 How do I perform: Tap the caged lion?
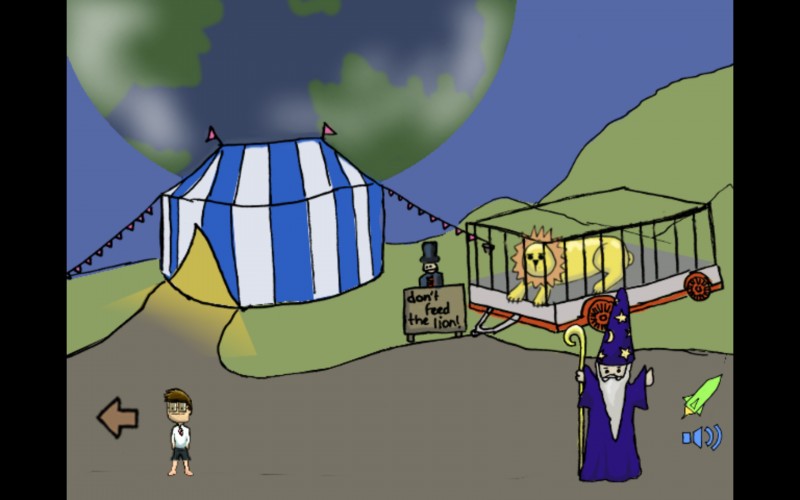pos(569,264)
